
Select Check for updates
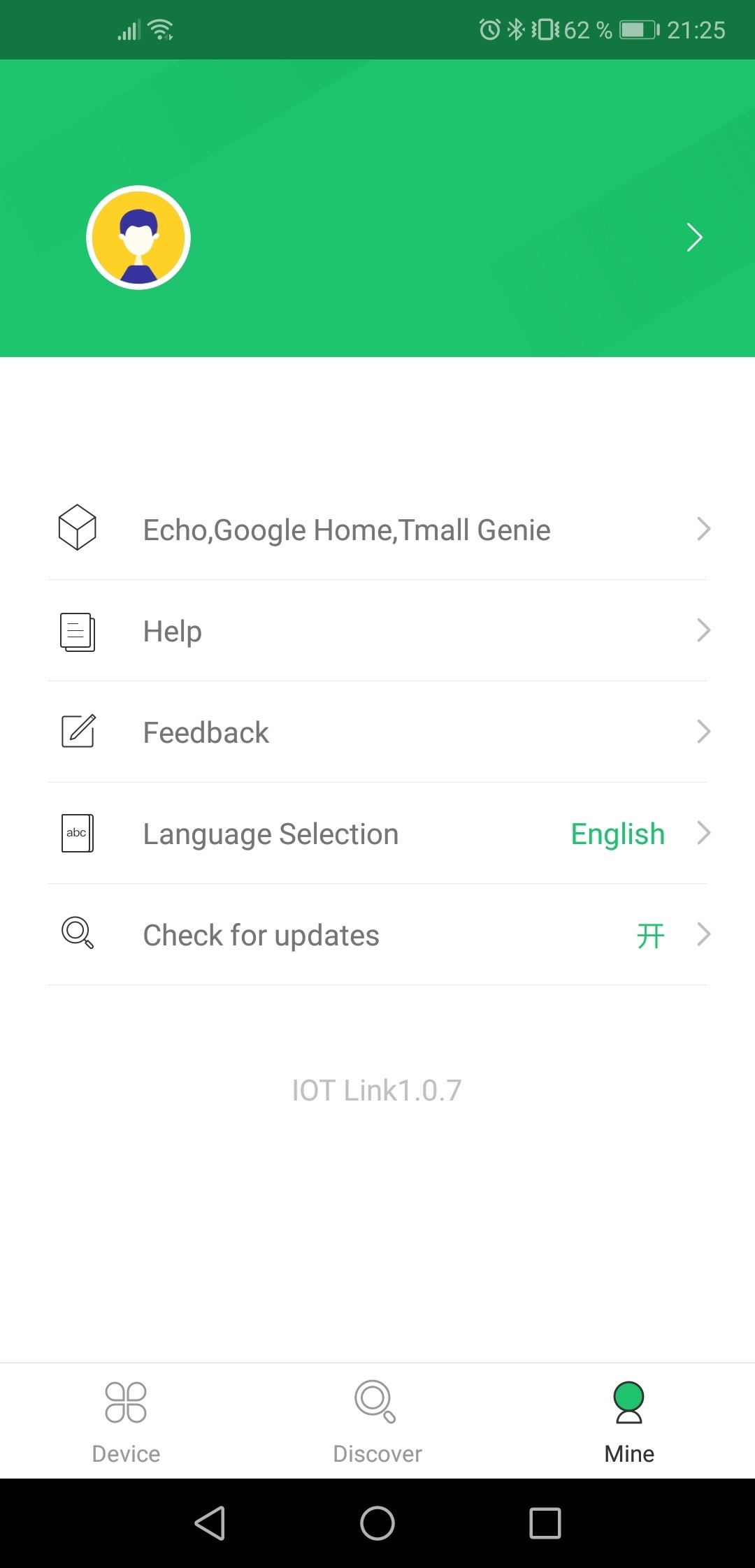click(x=377, y=935)
